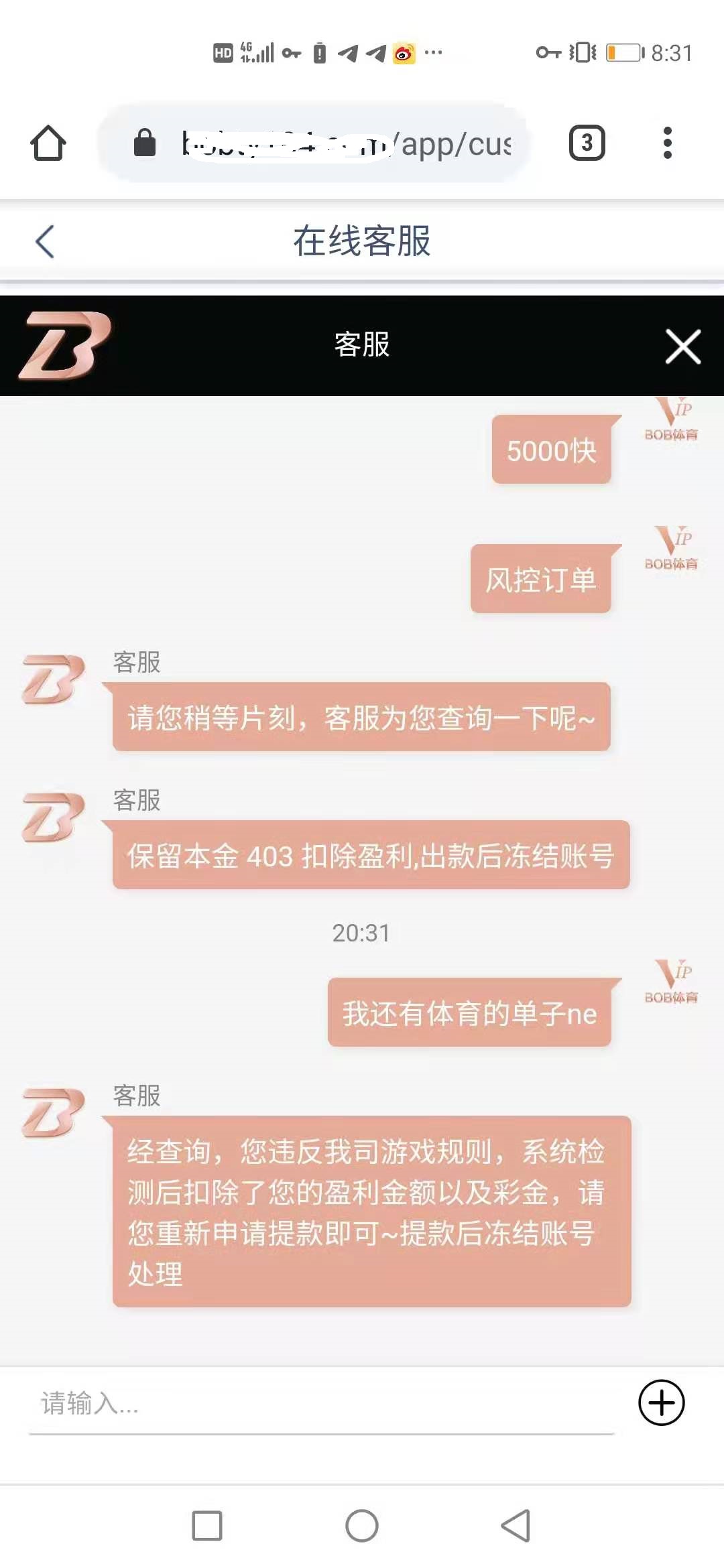Open the plus attachment button
The height and width of the screenshot is (1568, 724).
click(x=662, y=1402)
